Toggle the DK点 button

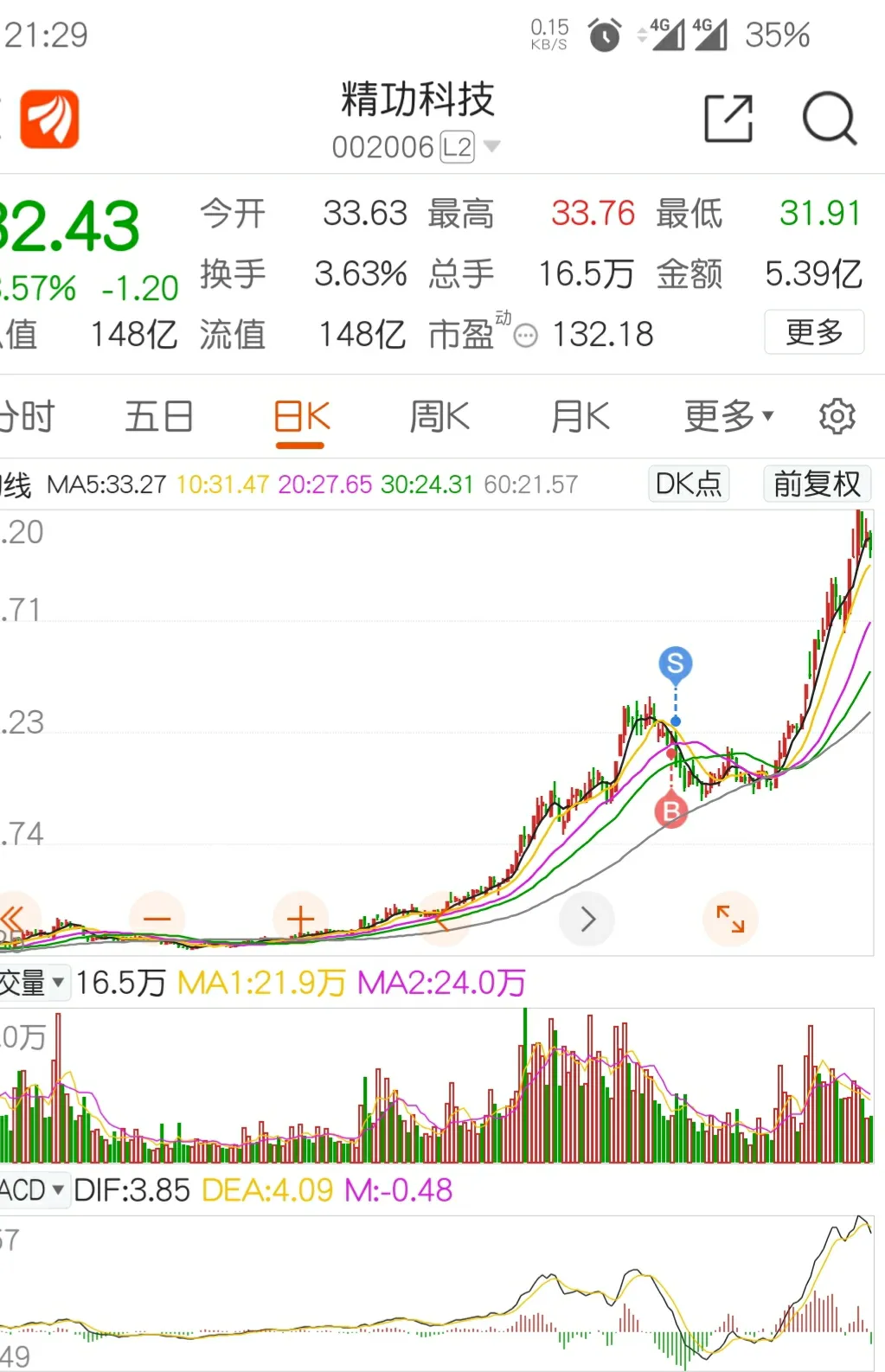689,484
